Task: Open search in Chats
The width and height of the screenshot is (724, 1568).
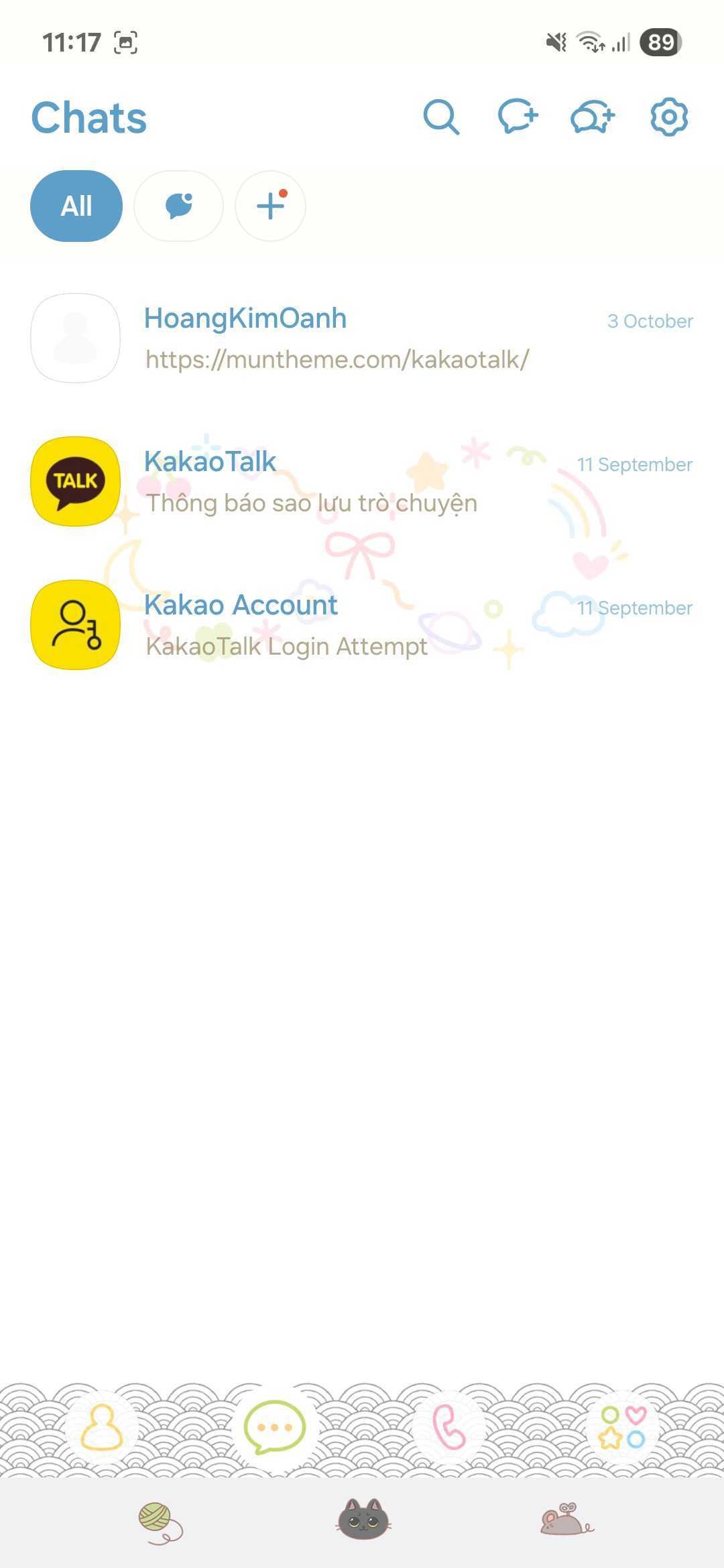Action: click(x=441, y=118)
